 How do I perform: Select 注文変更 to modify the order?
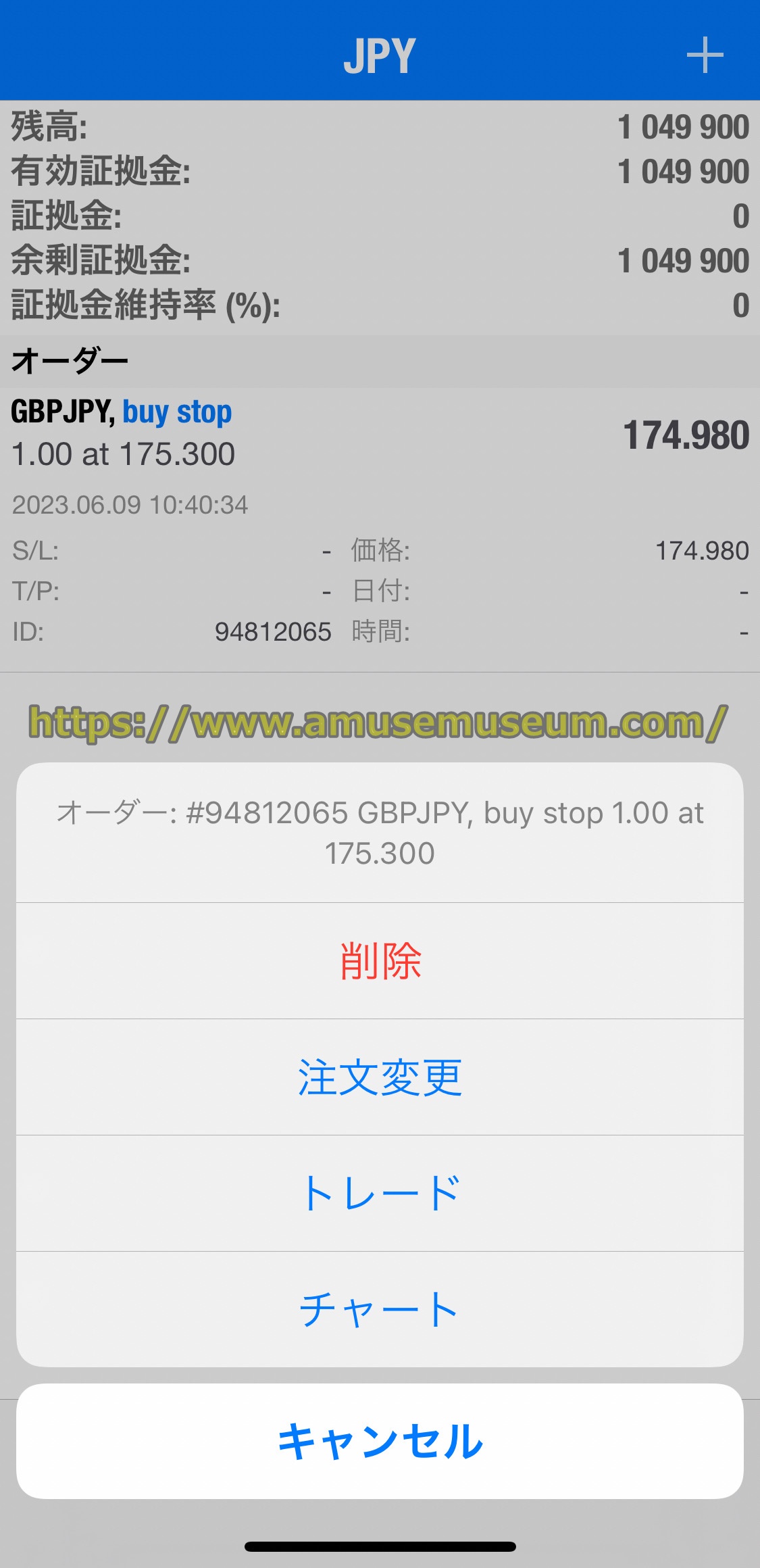(x=380, y=1077)
